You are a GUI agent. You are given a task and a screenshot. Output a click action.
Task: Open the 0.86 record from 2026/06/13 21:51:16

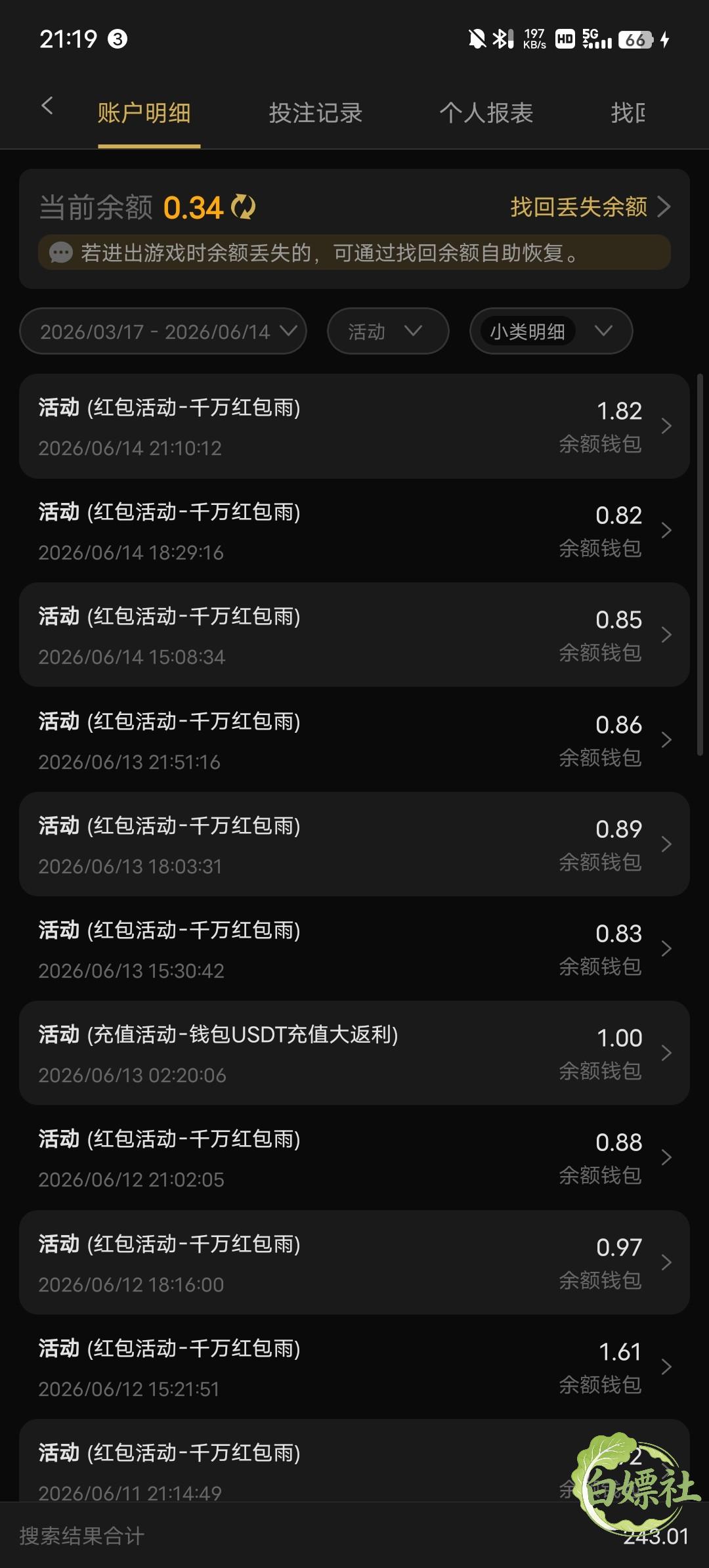point(354,740)
